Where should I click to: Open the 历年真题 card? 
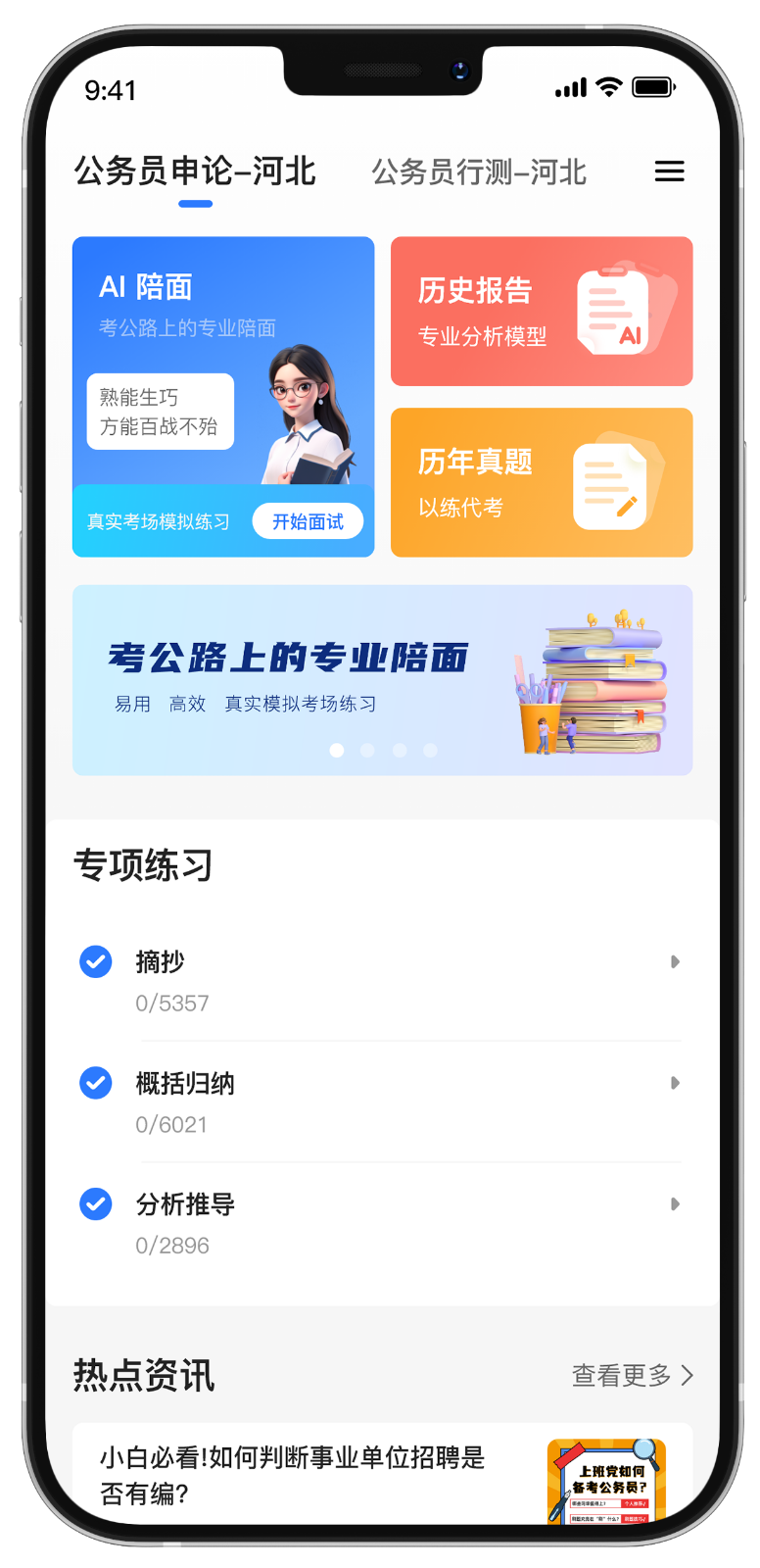542,482
